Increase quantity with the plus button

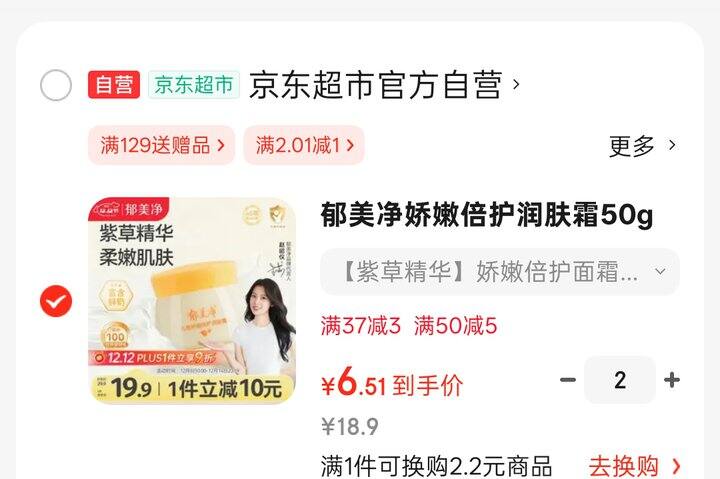pyautogui.click(x=672, y=380)
